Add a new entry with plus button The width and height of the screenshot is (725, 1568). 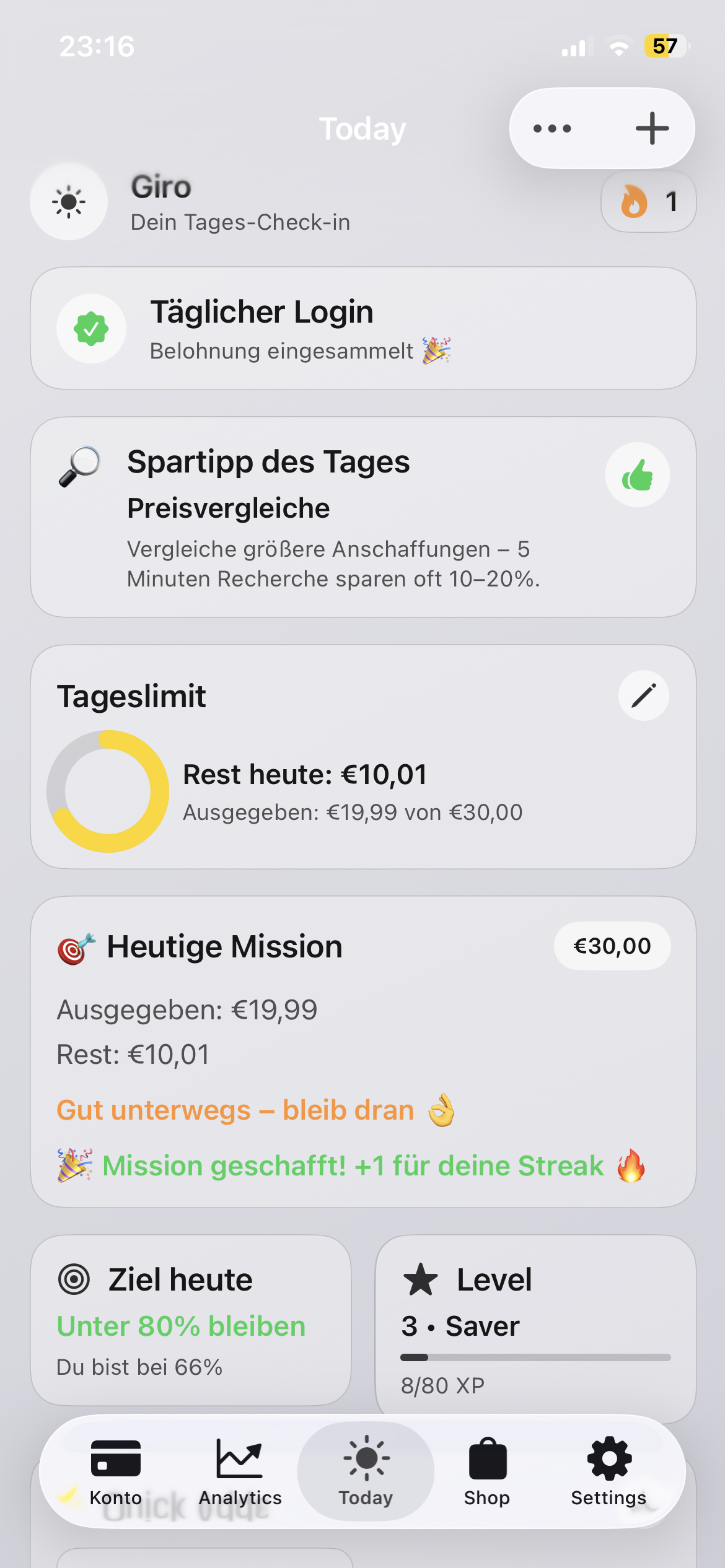click(652, 129)
